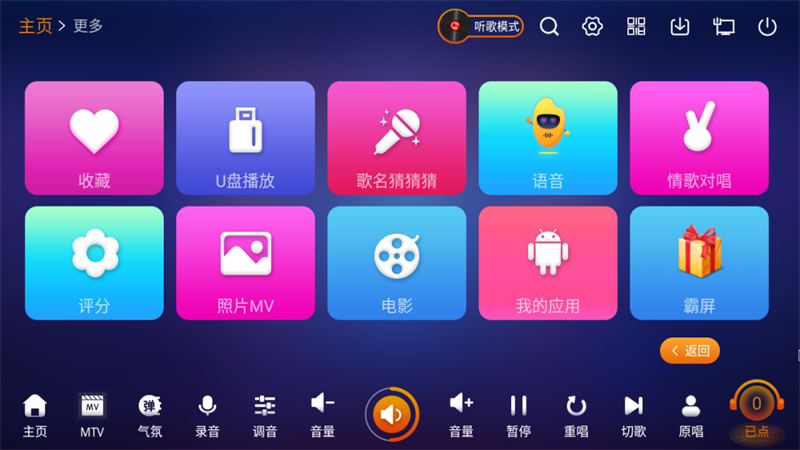The width and height of the screenshot is (800, 450).
Task: Open the 电影 movies tile
Action: pyautogui.click(x=396, y=263)
